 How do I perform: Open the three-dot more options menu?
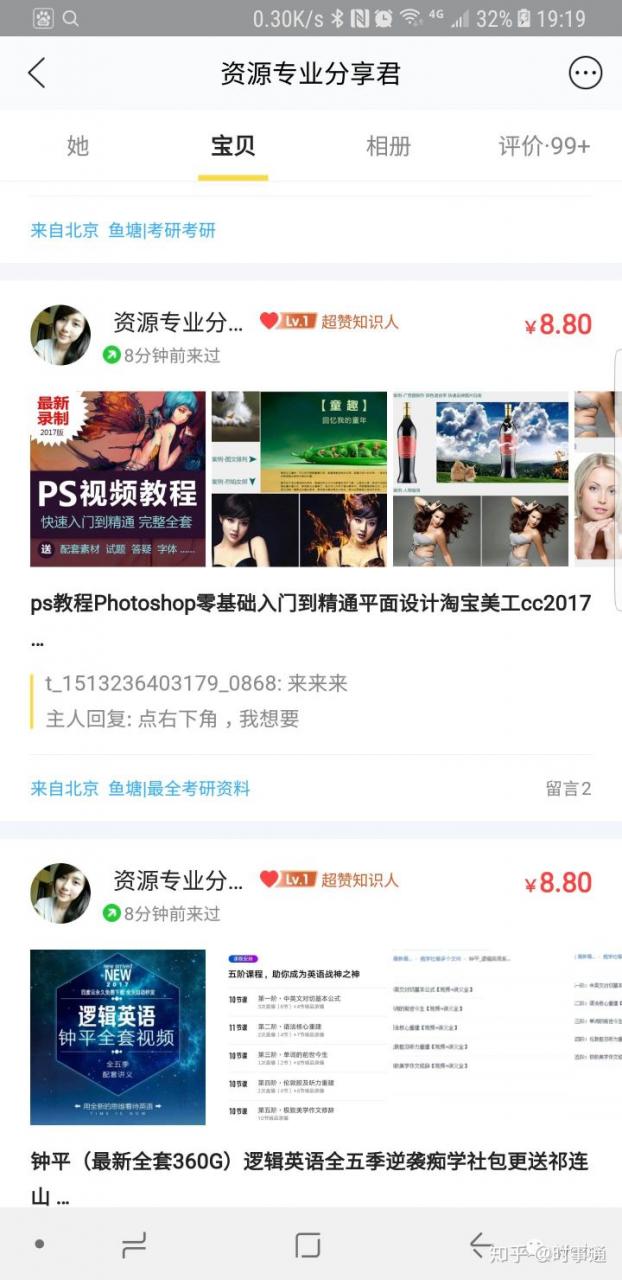point(585,73)
